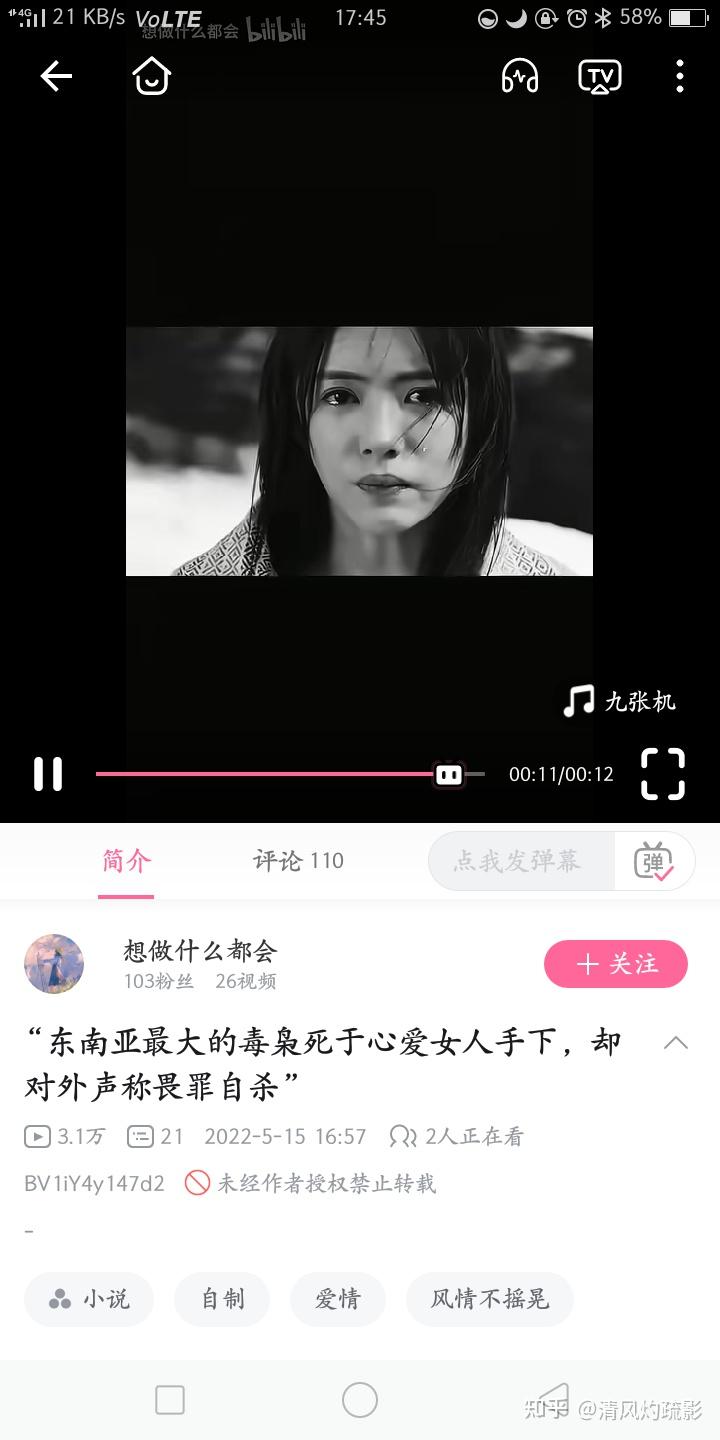Tap the video progress bar

pos(290,774)
